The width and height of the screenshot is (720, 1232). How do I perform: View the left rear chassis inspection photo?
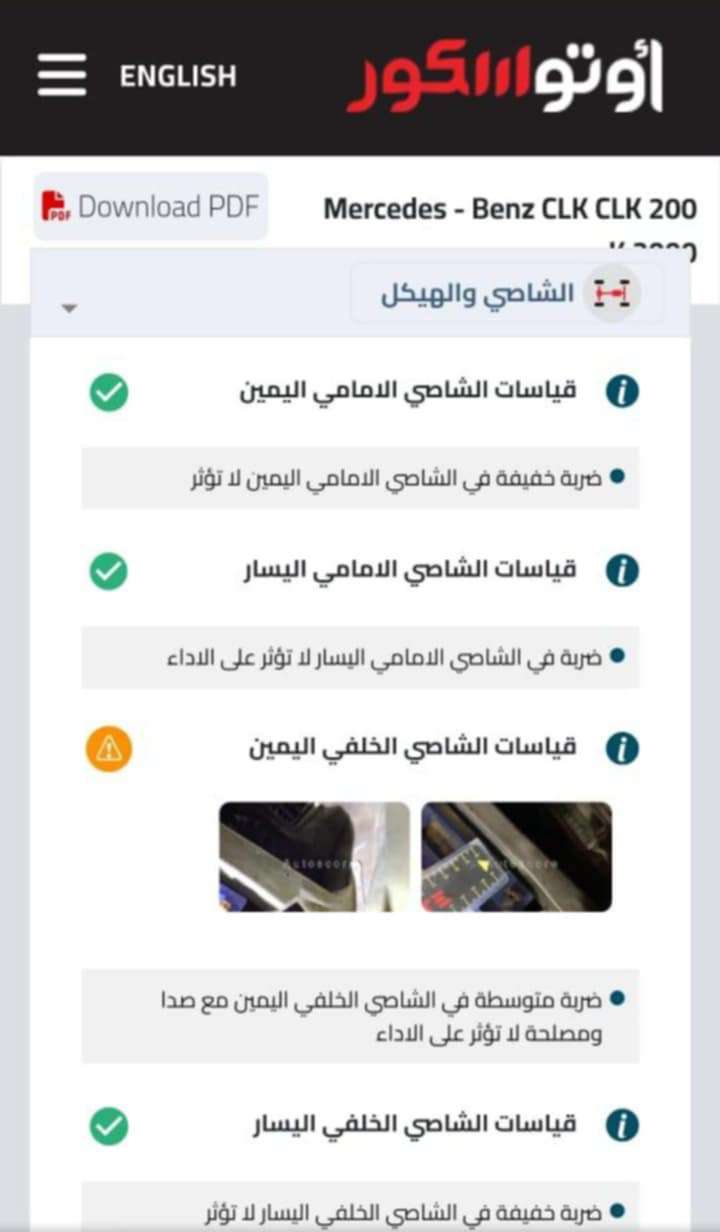[x=314, y=857]
